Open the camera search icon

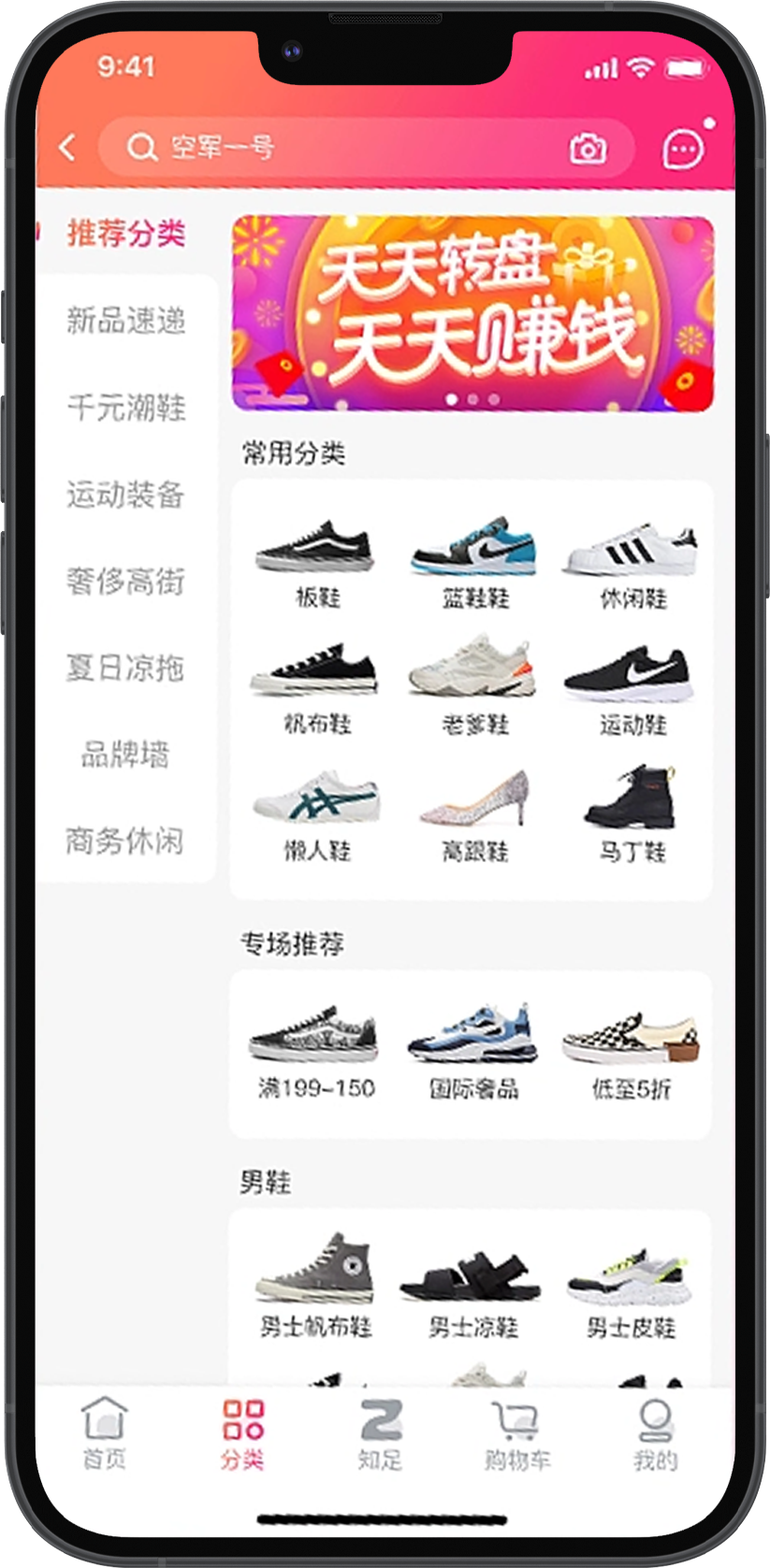588,149
